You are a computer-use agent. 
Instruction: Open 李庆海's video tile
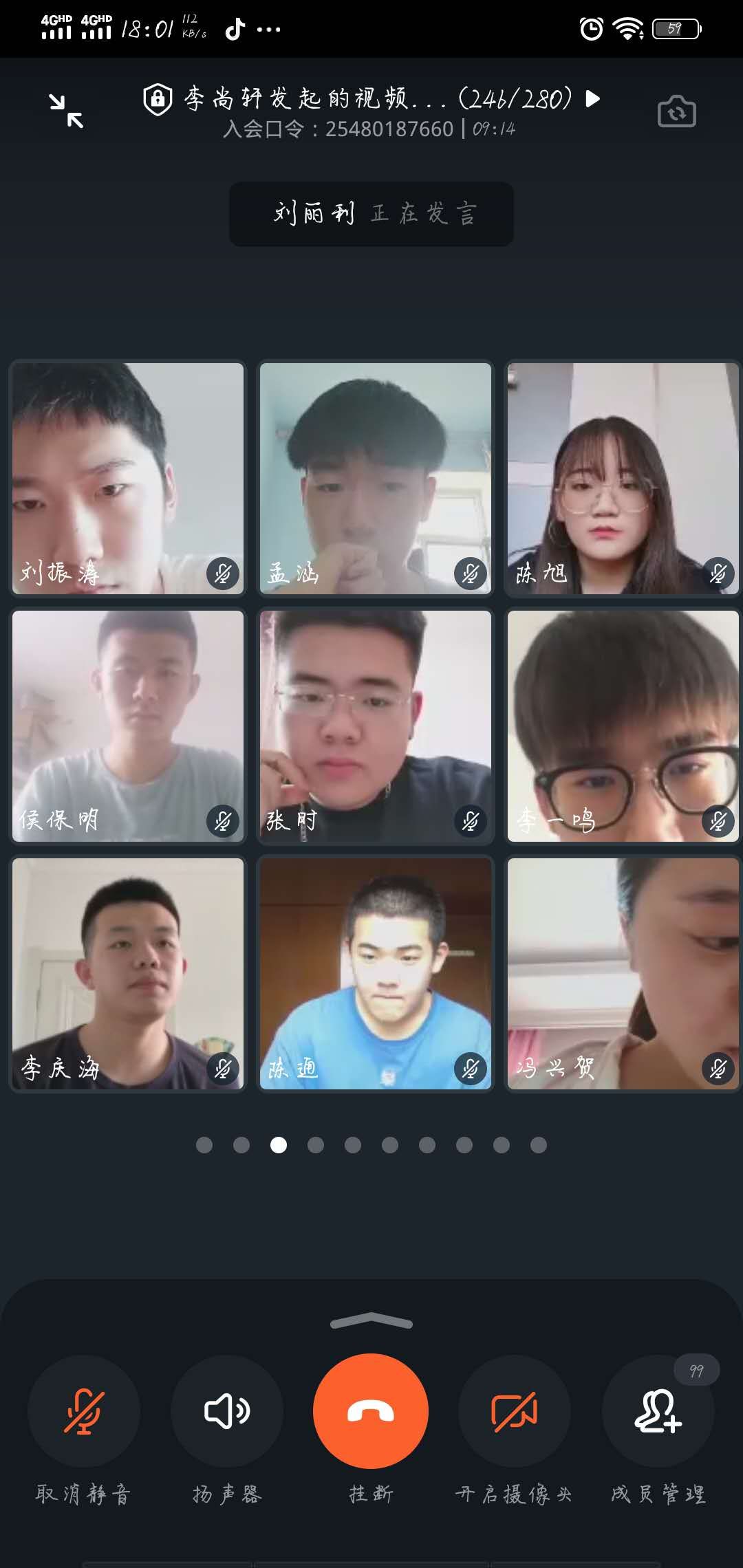[128, 974]
